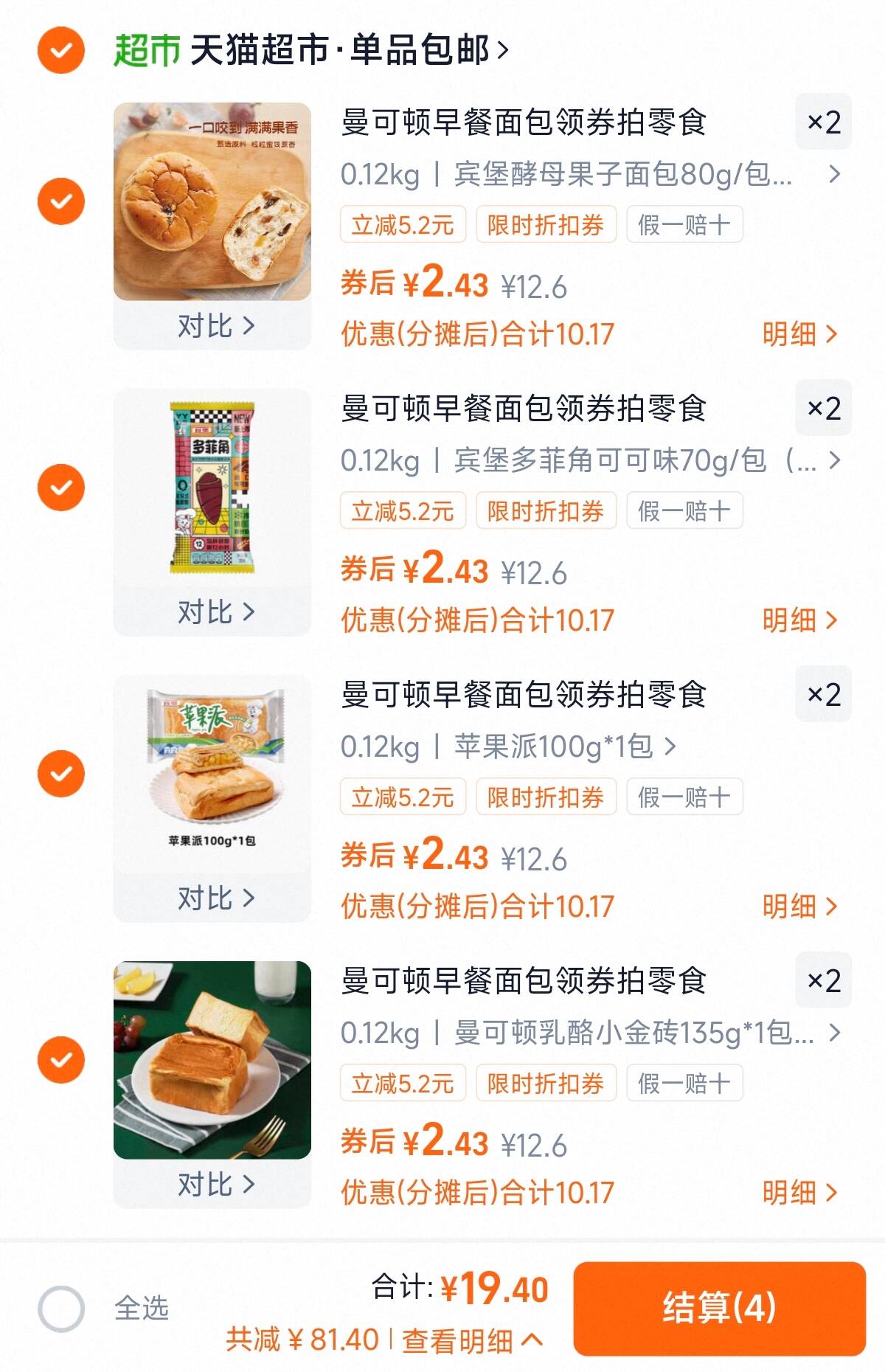
Task: Tick the 全选 select-all checkbox
Action: point(60,1309)
